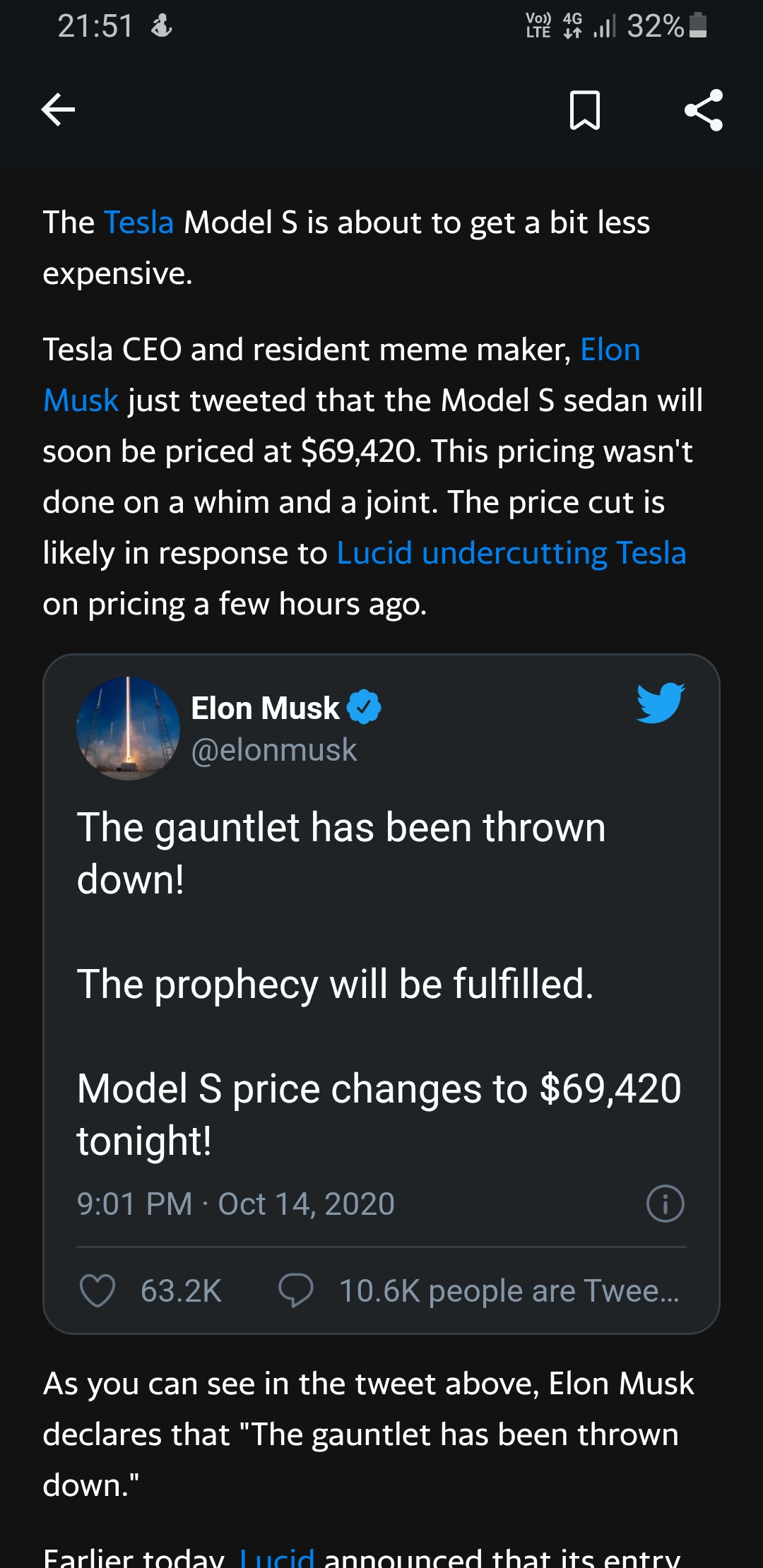Open the @elonmusk handle
The image size is (763, 1568).
point(274,750)
